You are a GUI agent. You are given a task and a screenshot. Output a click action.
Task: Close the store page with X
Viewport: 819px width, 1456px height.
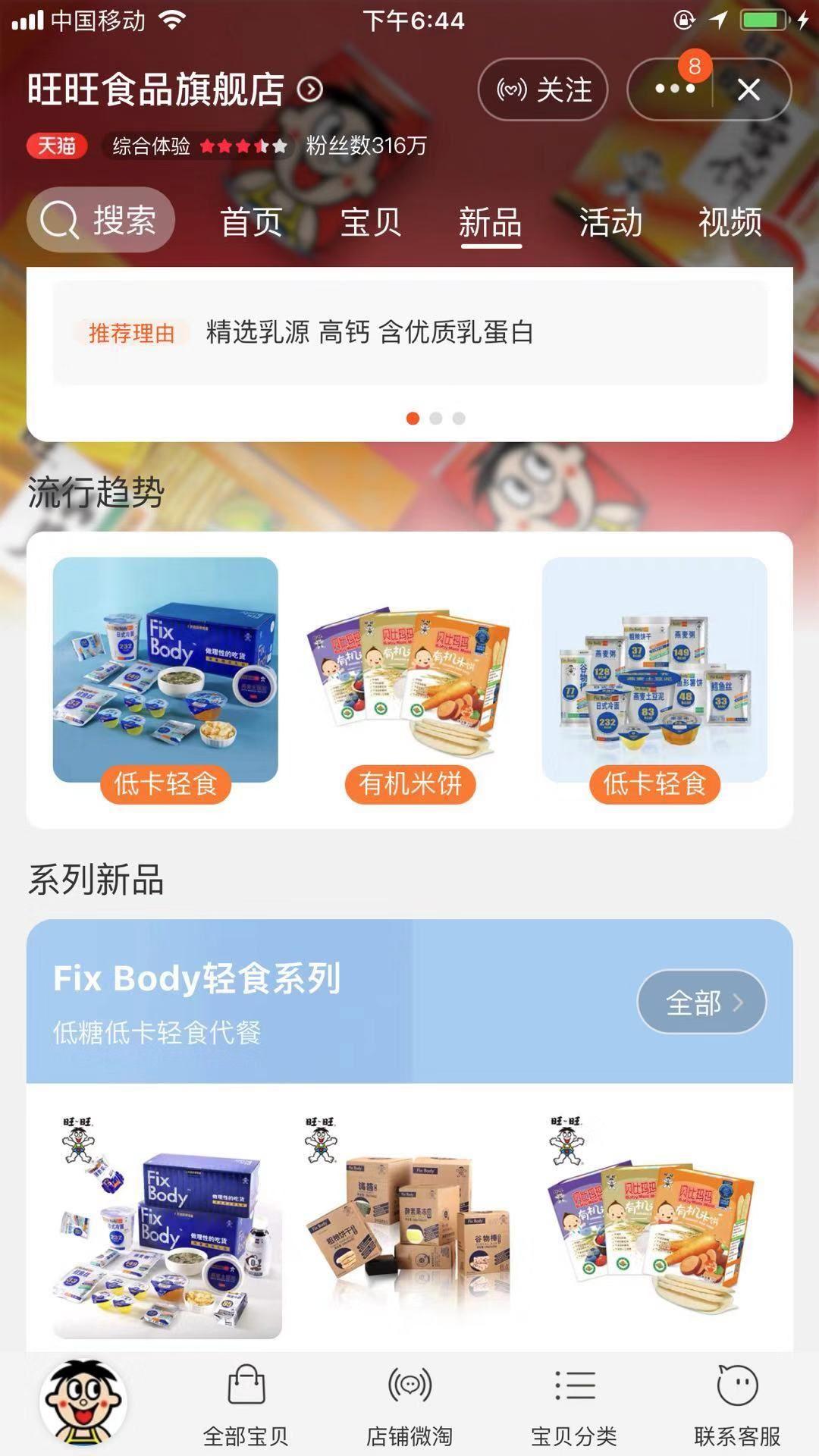point(749,89)
